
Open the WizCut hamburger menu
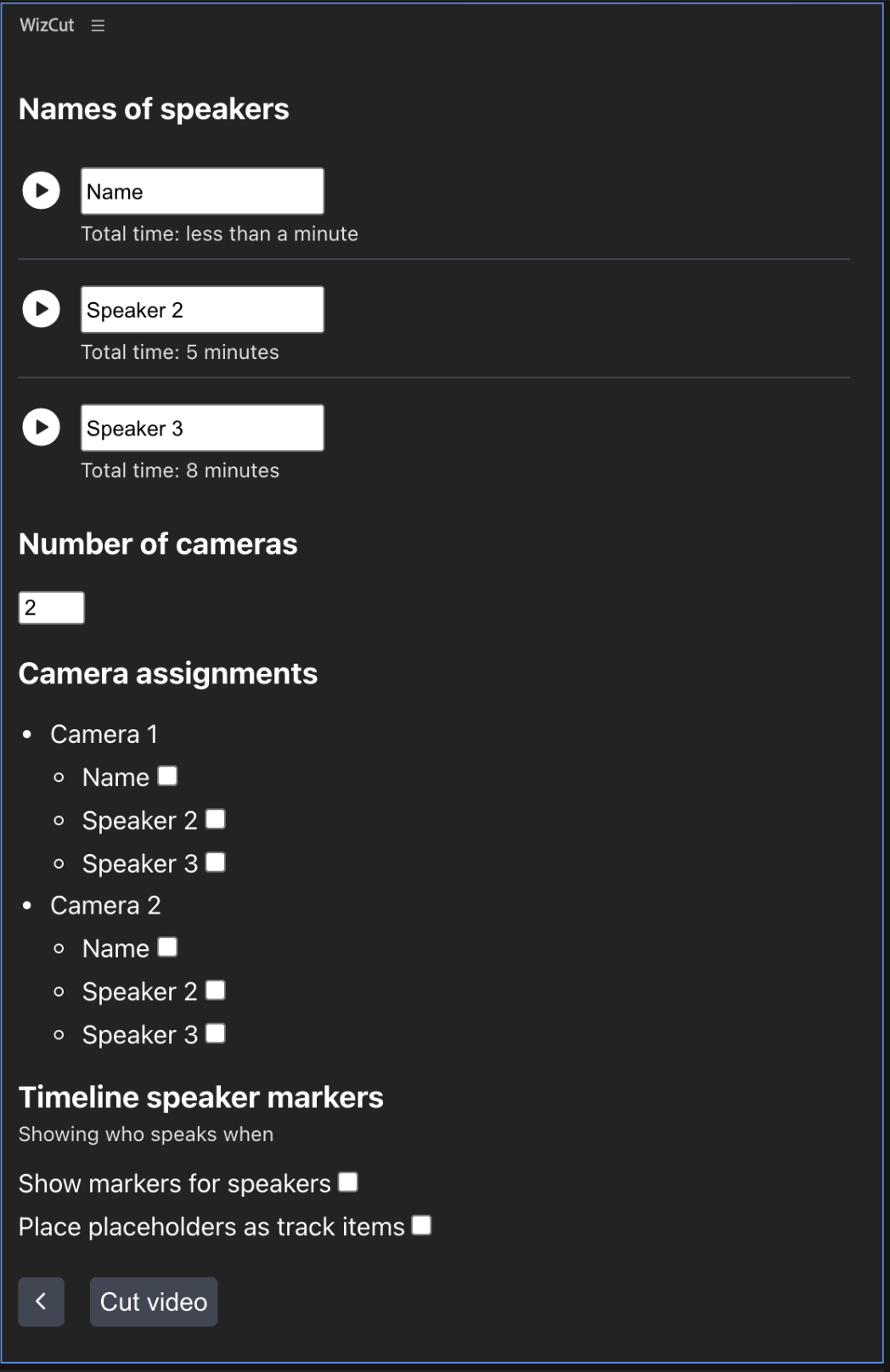tap(97, 25)
